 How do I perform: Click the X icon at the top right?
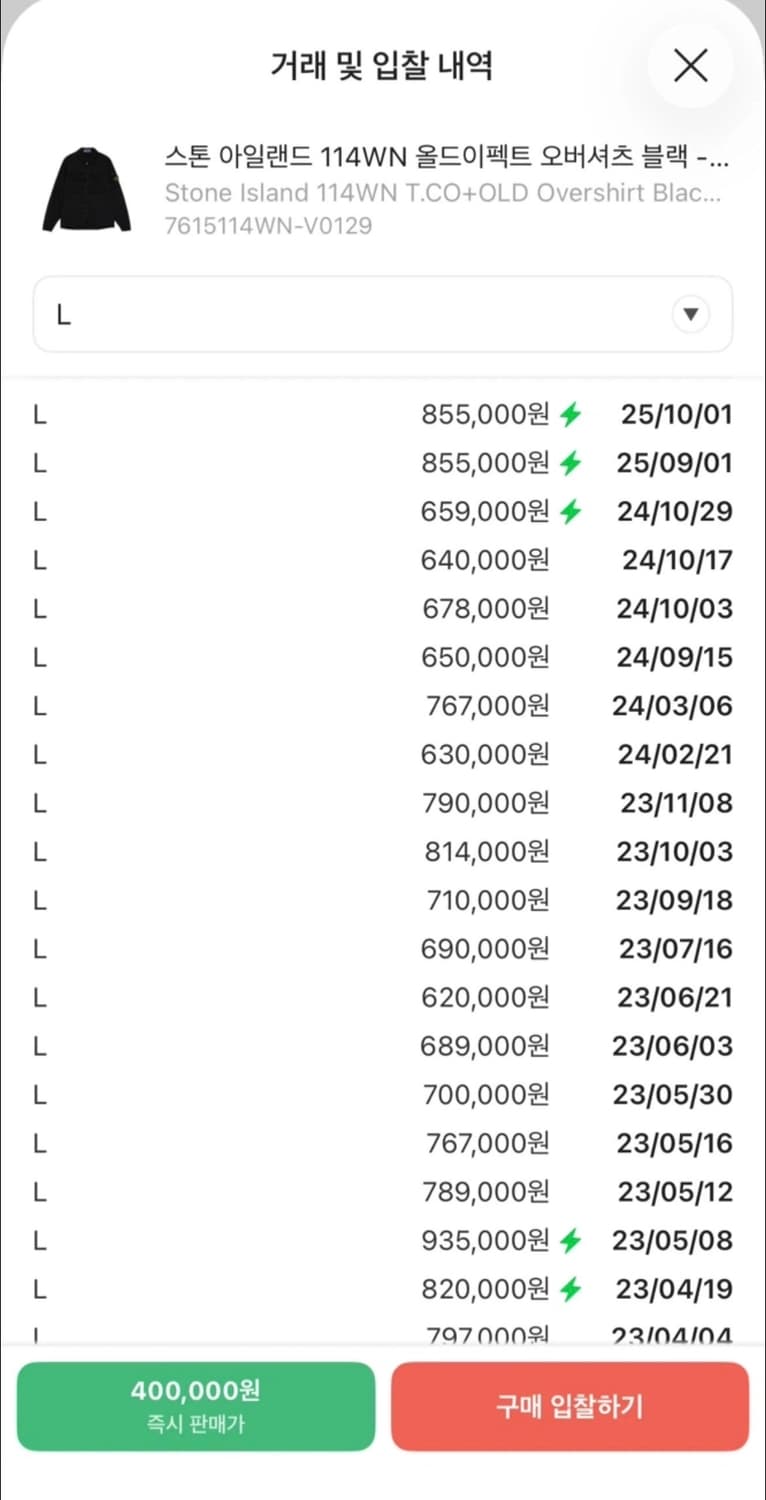click(x=690, y=65)
